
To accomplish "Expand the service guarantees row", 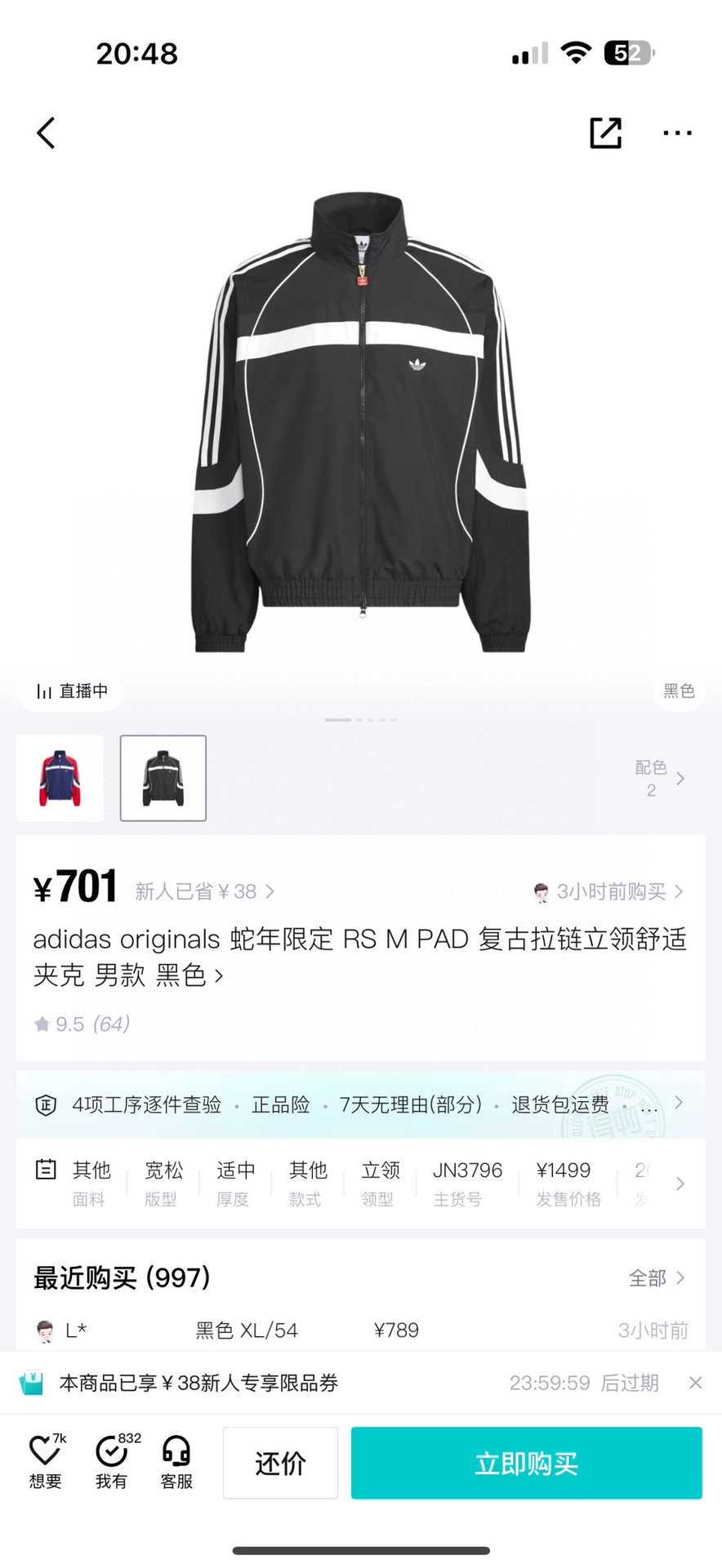I will [x=678, y=1103].
